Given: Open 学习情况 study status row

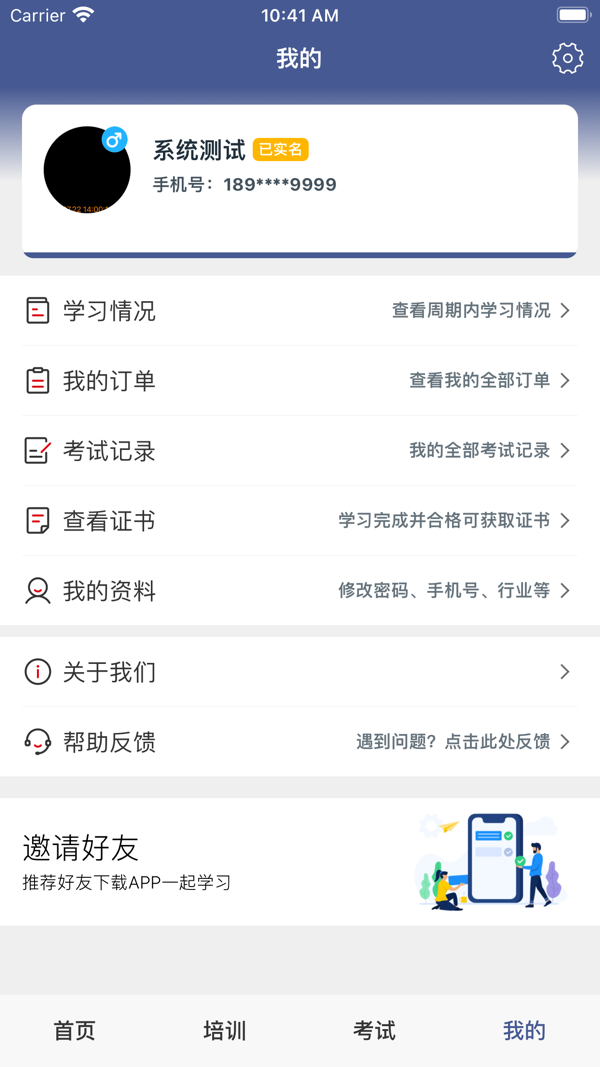Looking at the screenshot, I should point(299,311).
